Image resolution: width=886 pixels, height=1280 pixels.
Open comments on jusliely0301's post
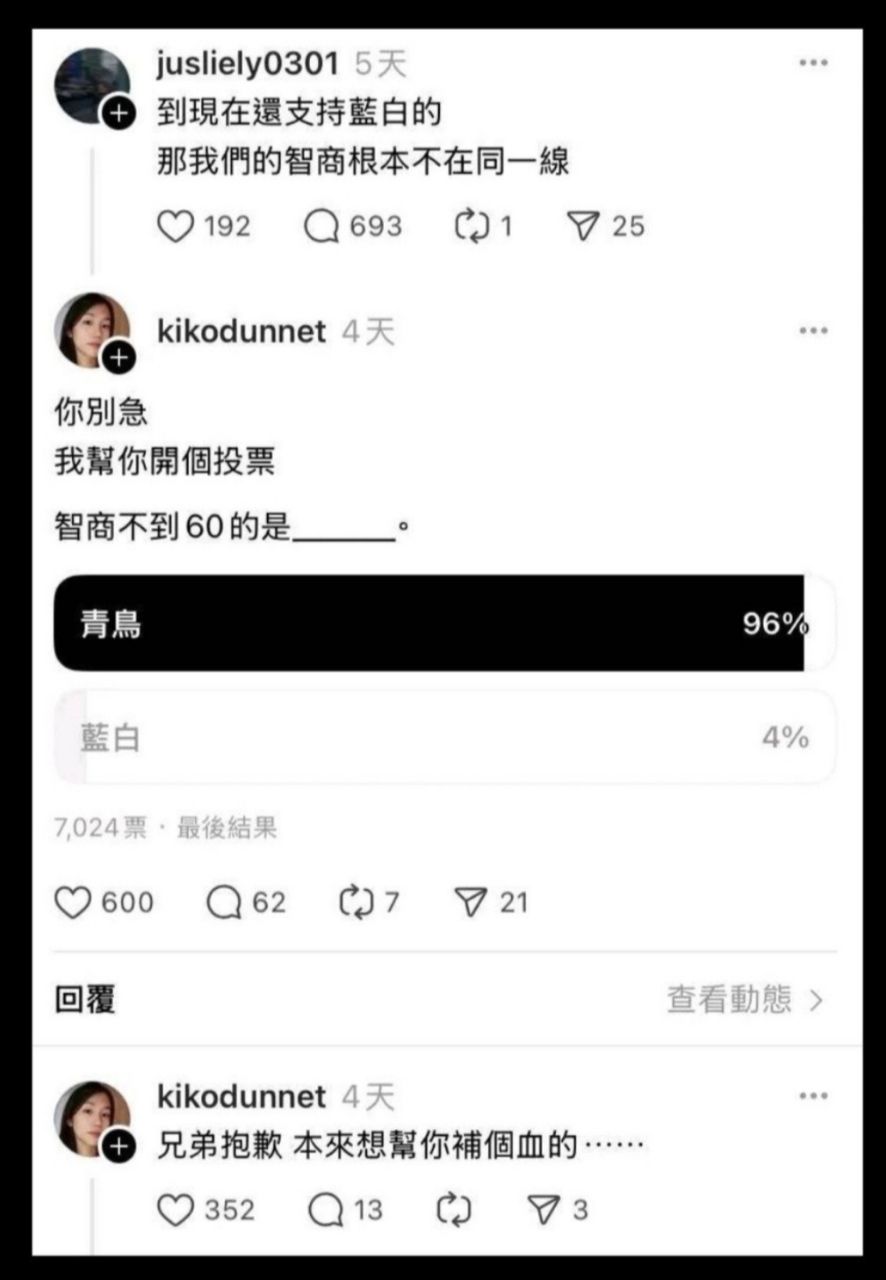point(322,227)
